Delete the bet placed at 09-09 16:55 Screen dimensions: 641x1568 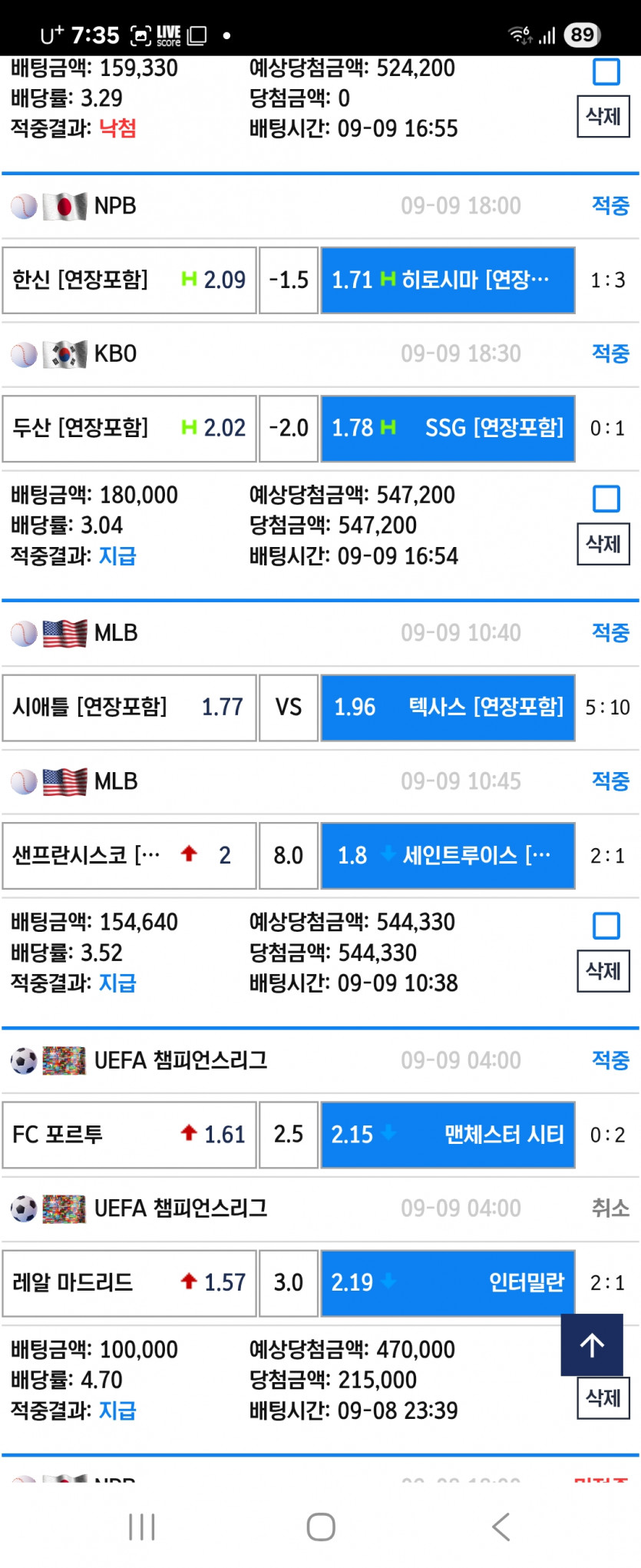(x=603, y=117)
